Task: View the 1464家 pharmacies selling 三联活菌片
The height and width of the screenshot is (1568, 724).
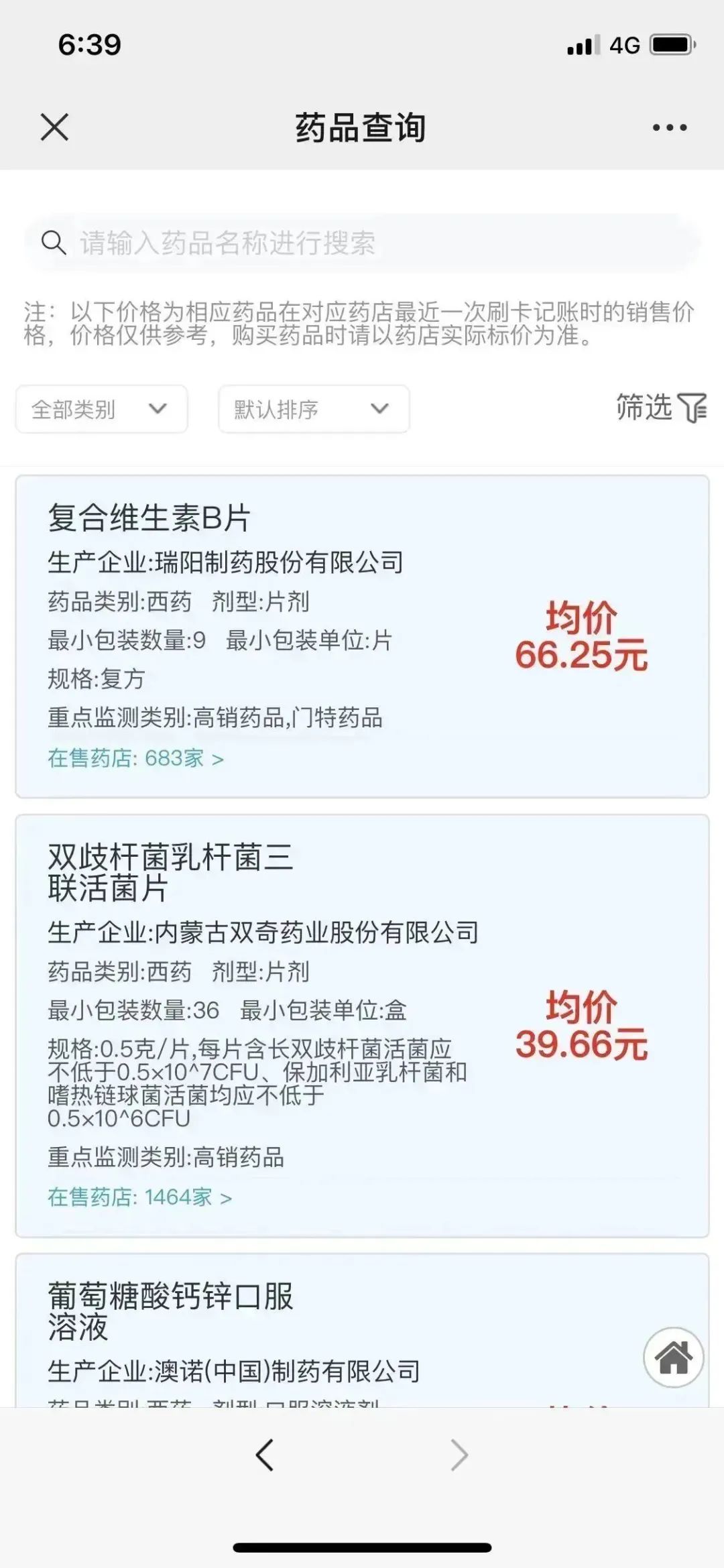Action: pos(140,1197)
